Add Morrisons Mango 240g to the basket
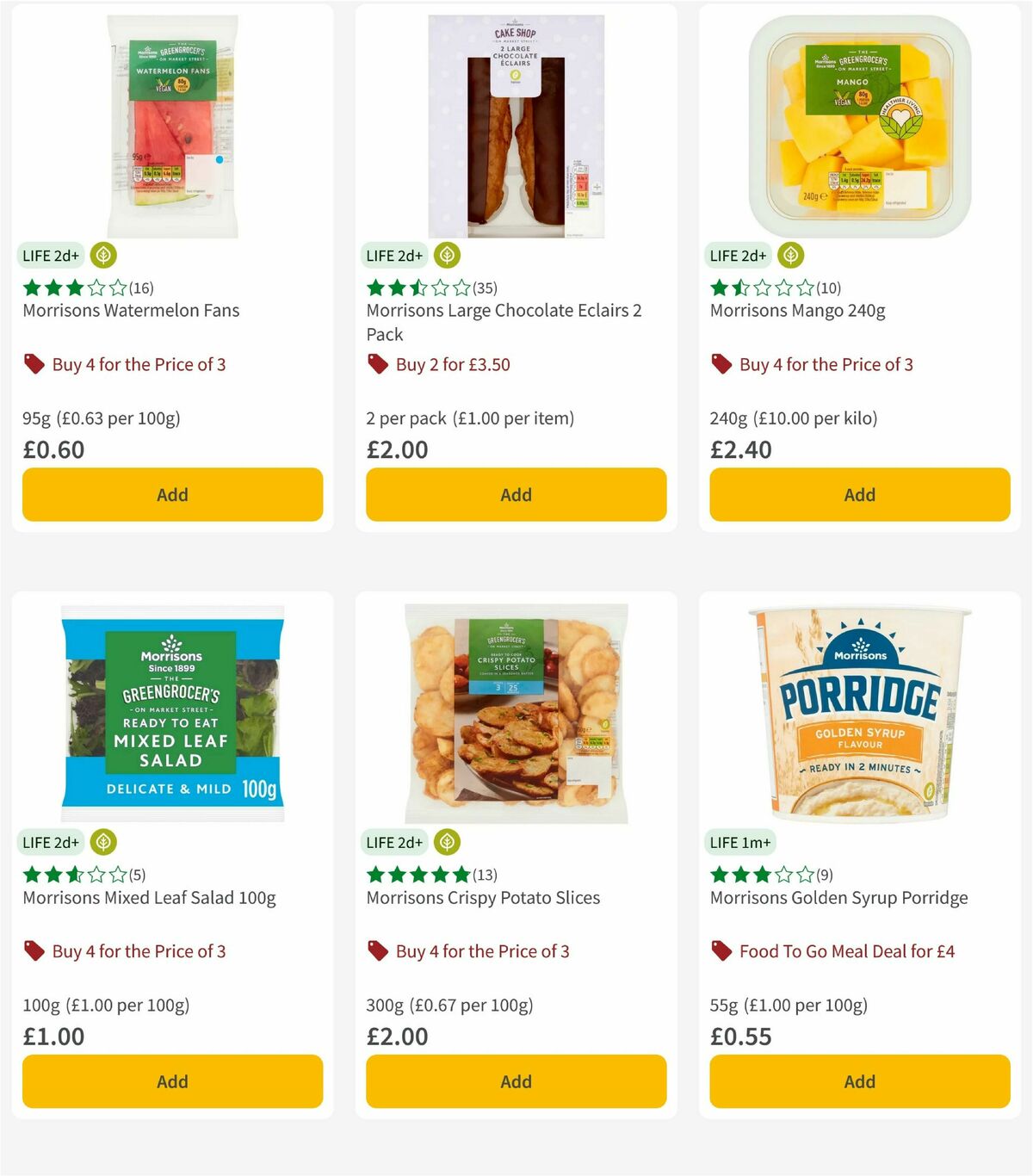1033x1176 pixels. click(859, 494)
